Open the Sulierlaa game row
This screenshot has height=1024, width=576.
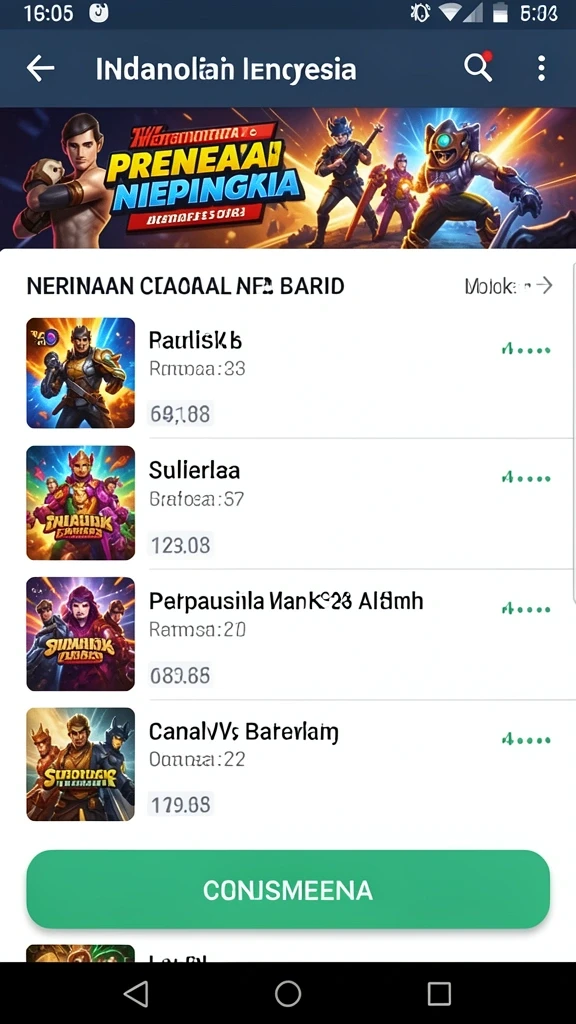288,504
